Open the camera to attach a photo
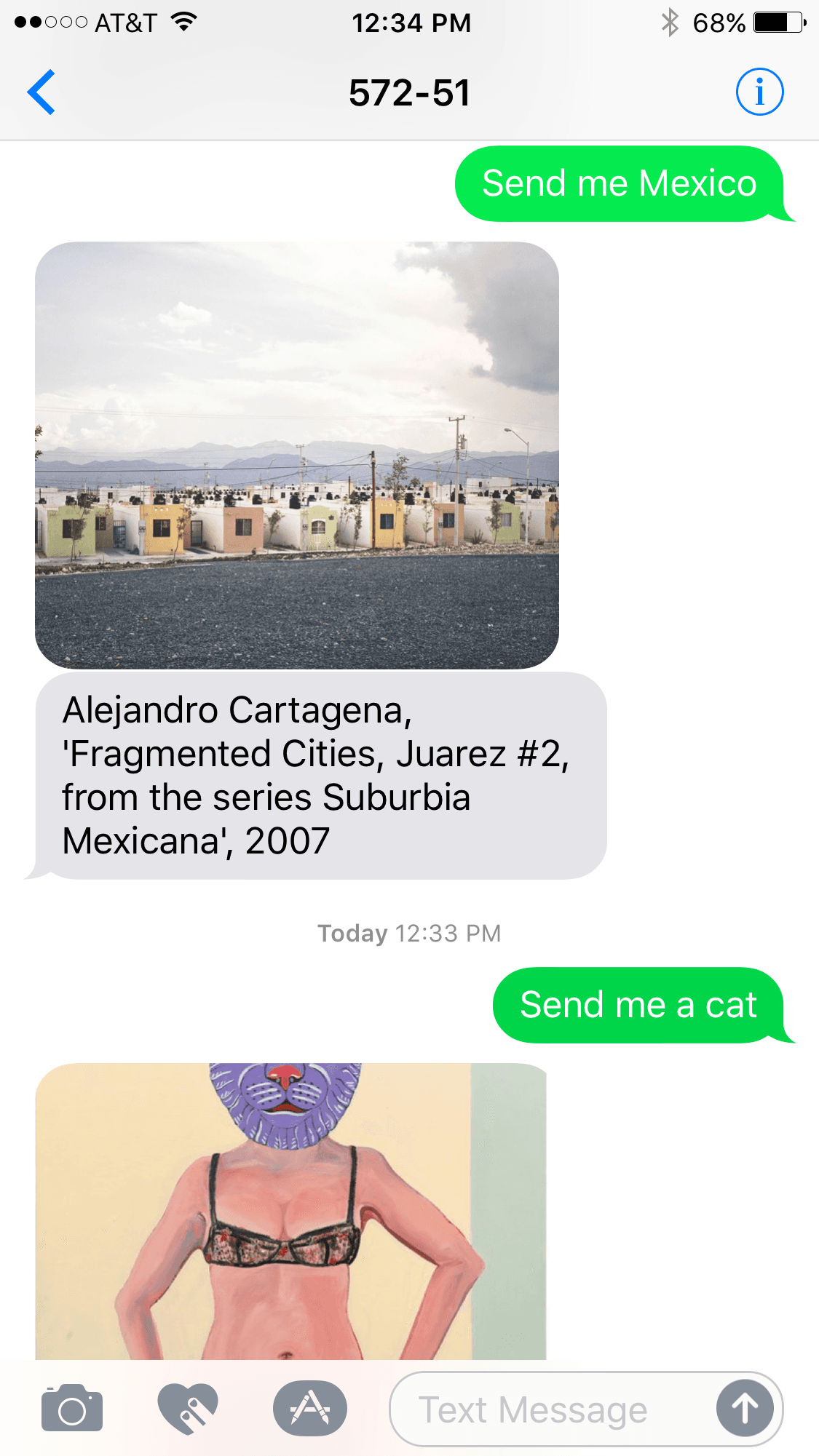819x1456 pixels. [x=72, y=1409]
